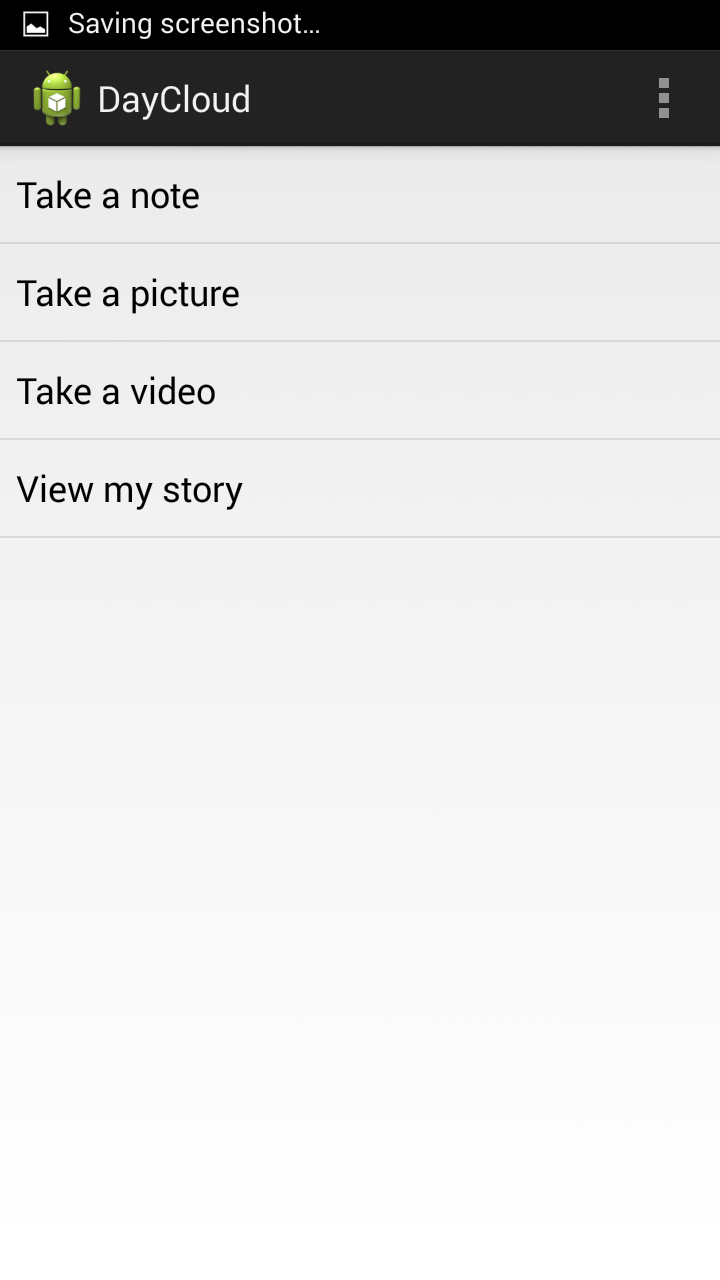Open View my story

point(360,489)
